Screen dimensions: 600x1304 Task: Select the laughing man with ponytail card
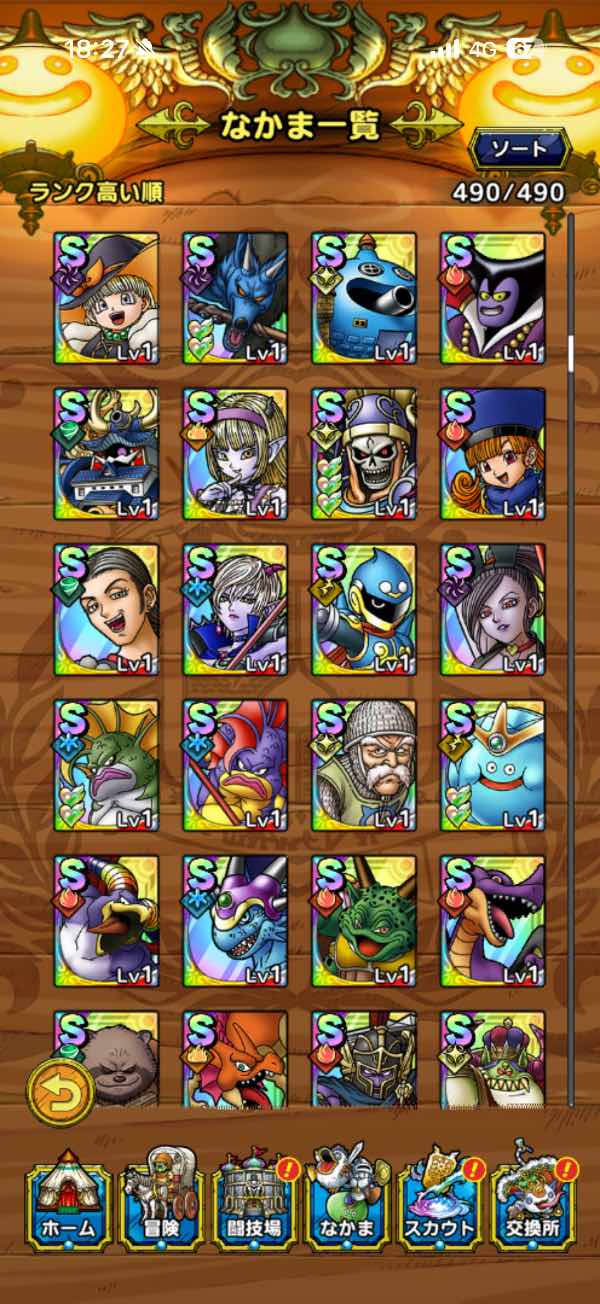(x=106, y=610)
